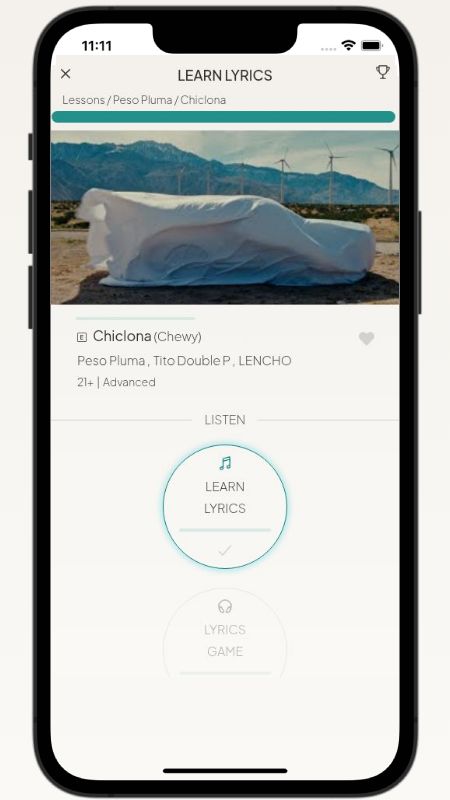
Task: Close the Learn Lyrics screen
Action: pyautogui.click(x=65, y=74)
